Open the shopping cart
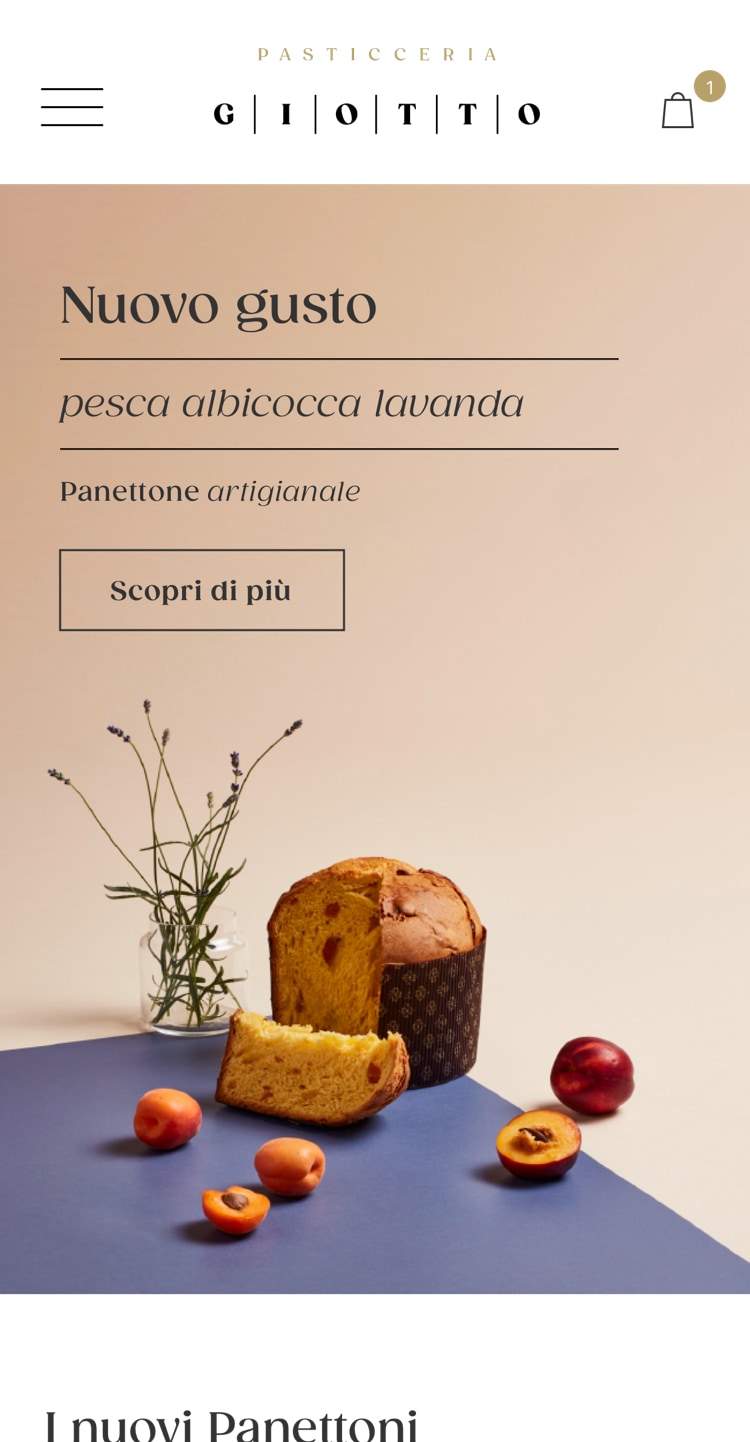Screen dimensions: 750x1442 [679, 109]
